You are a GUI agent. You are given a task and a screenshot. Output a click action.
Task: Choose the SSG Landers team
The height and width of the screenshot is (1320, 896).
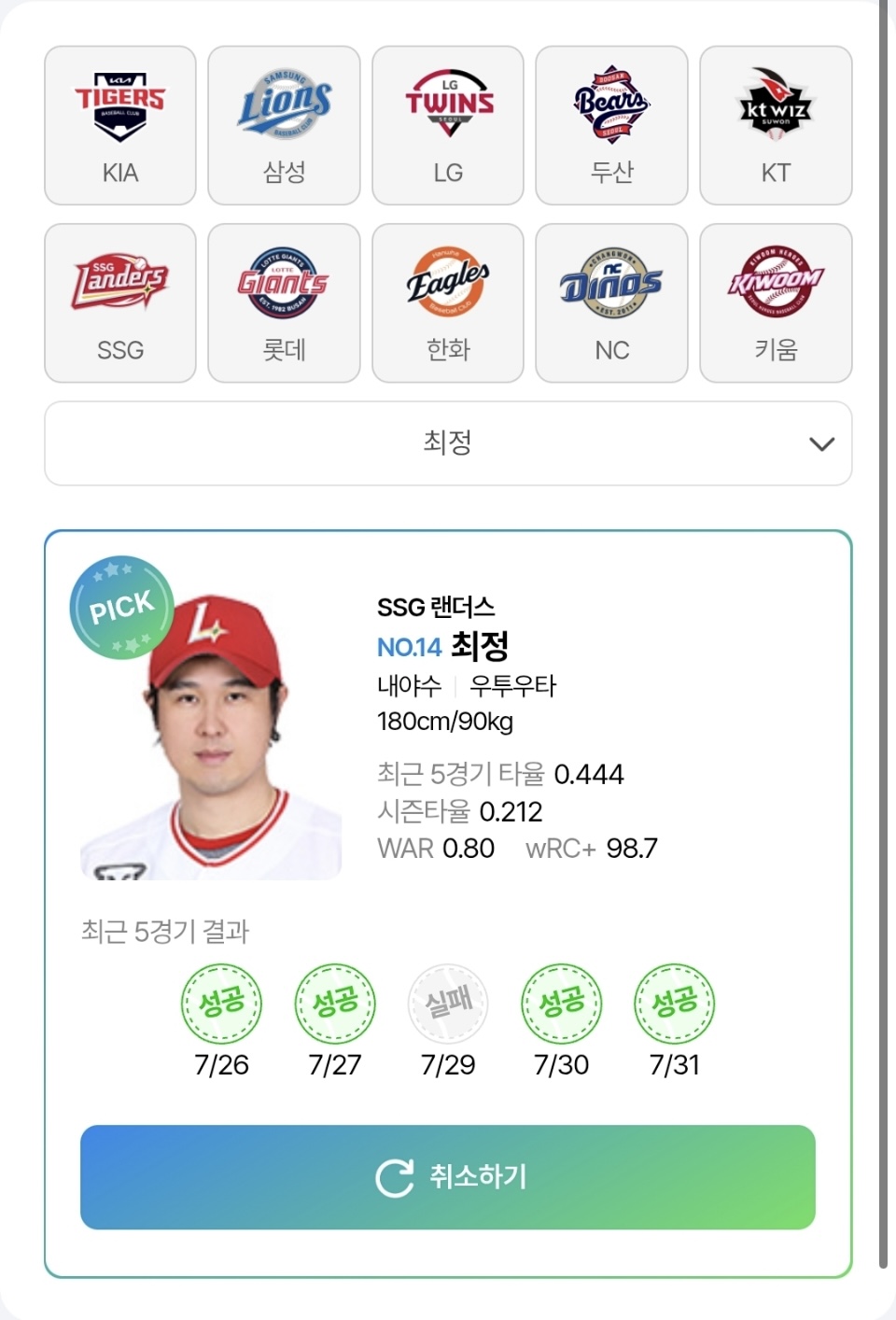120,302
